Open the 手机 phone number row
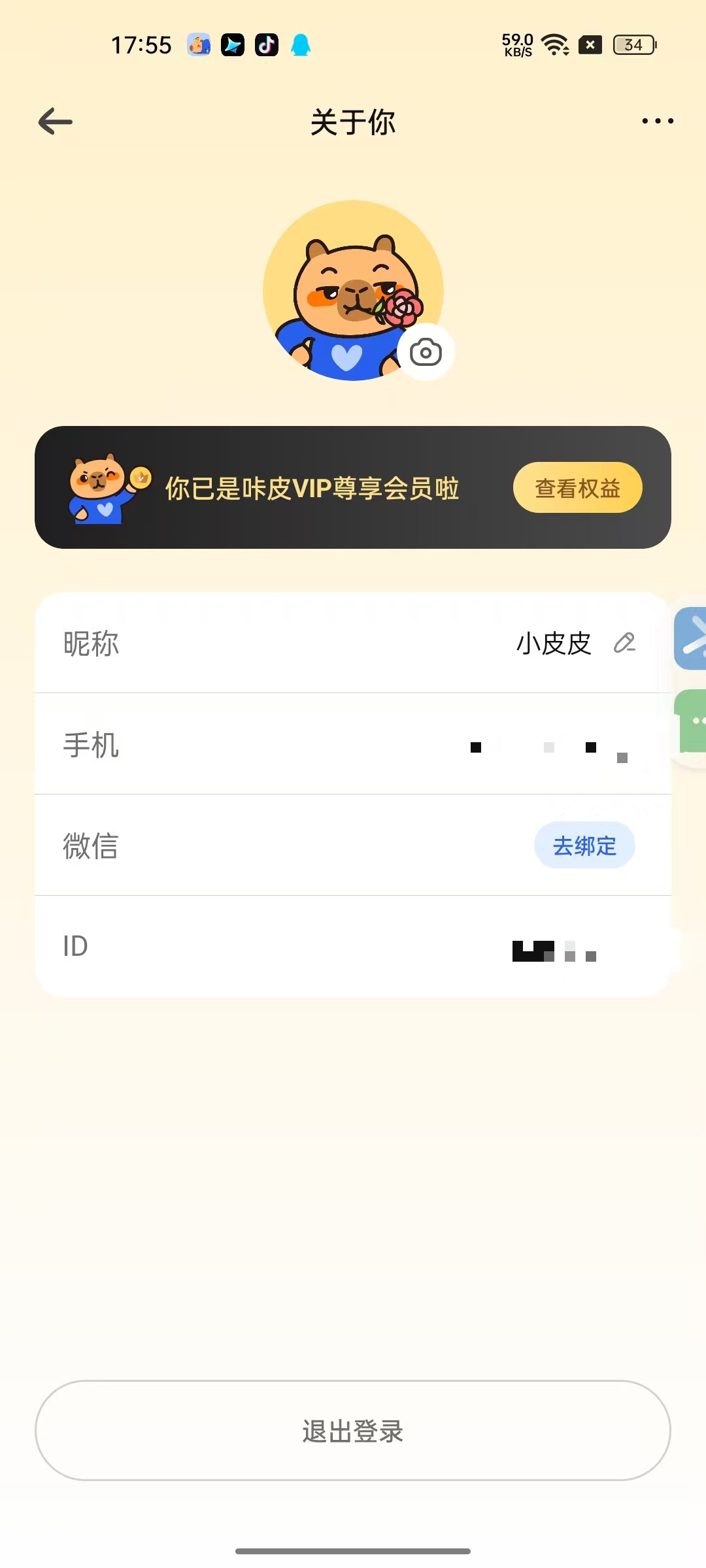706x1568 pixels. click(x=353, y=745)
